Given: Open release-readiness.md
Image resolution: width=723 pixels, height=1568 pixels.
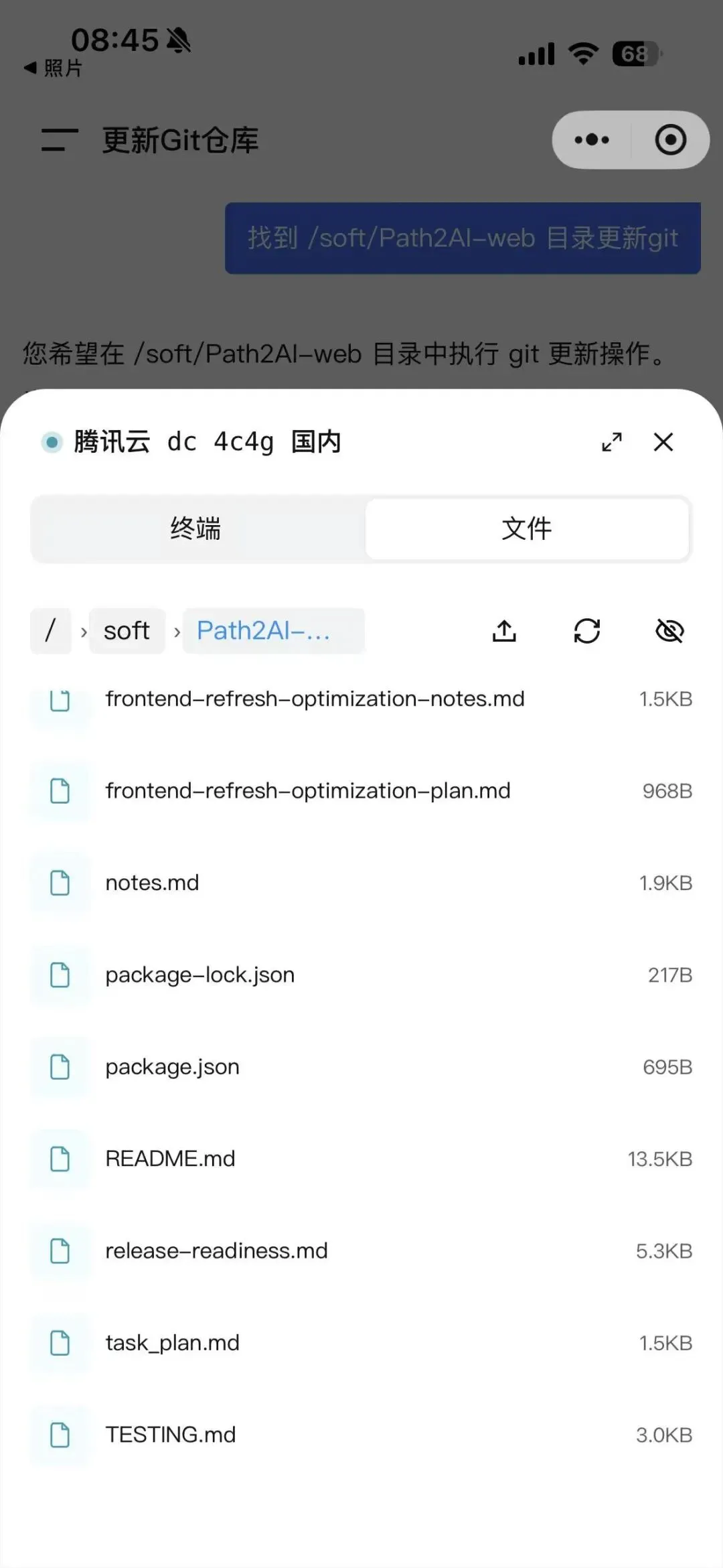Looking at the screenshot, I should [361, 1251].
